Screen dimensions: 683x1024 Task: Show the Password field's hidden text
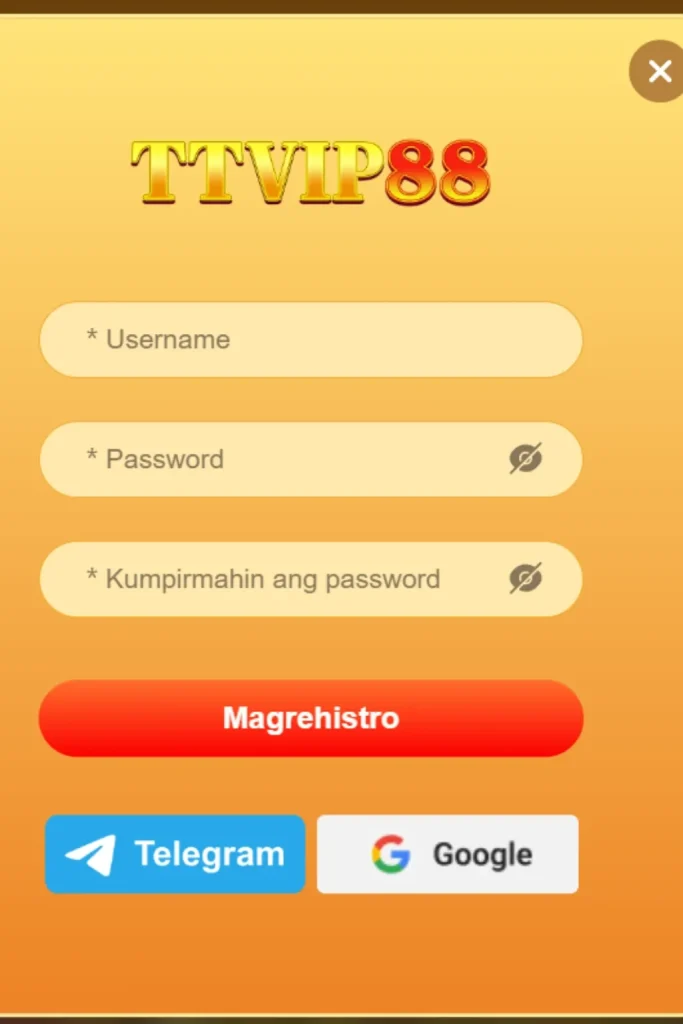[x=525, y=459]
